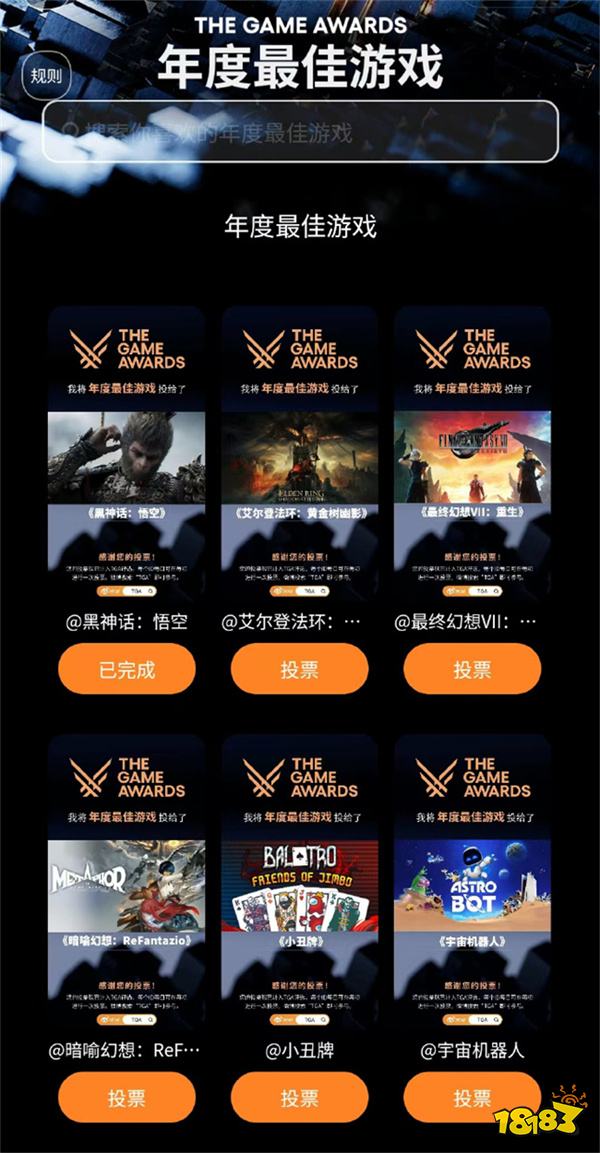Vote 投票 for 宇宙机器人

[472, 1097]
